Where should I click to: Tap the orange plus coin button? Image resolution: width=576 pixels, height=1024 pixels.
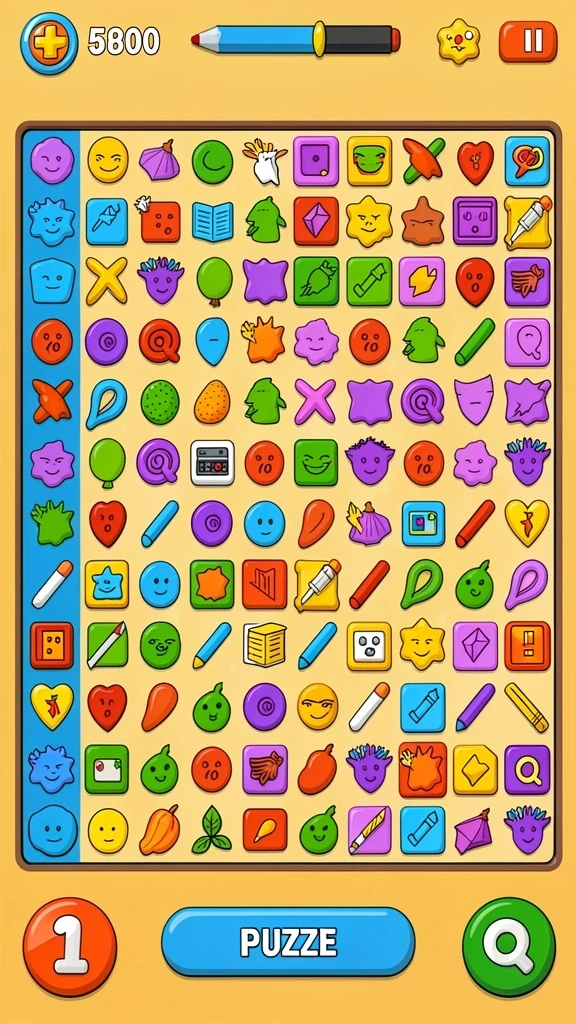pyautogui.click(x=49, y=43)
